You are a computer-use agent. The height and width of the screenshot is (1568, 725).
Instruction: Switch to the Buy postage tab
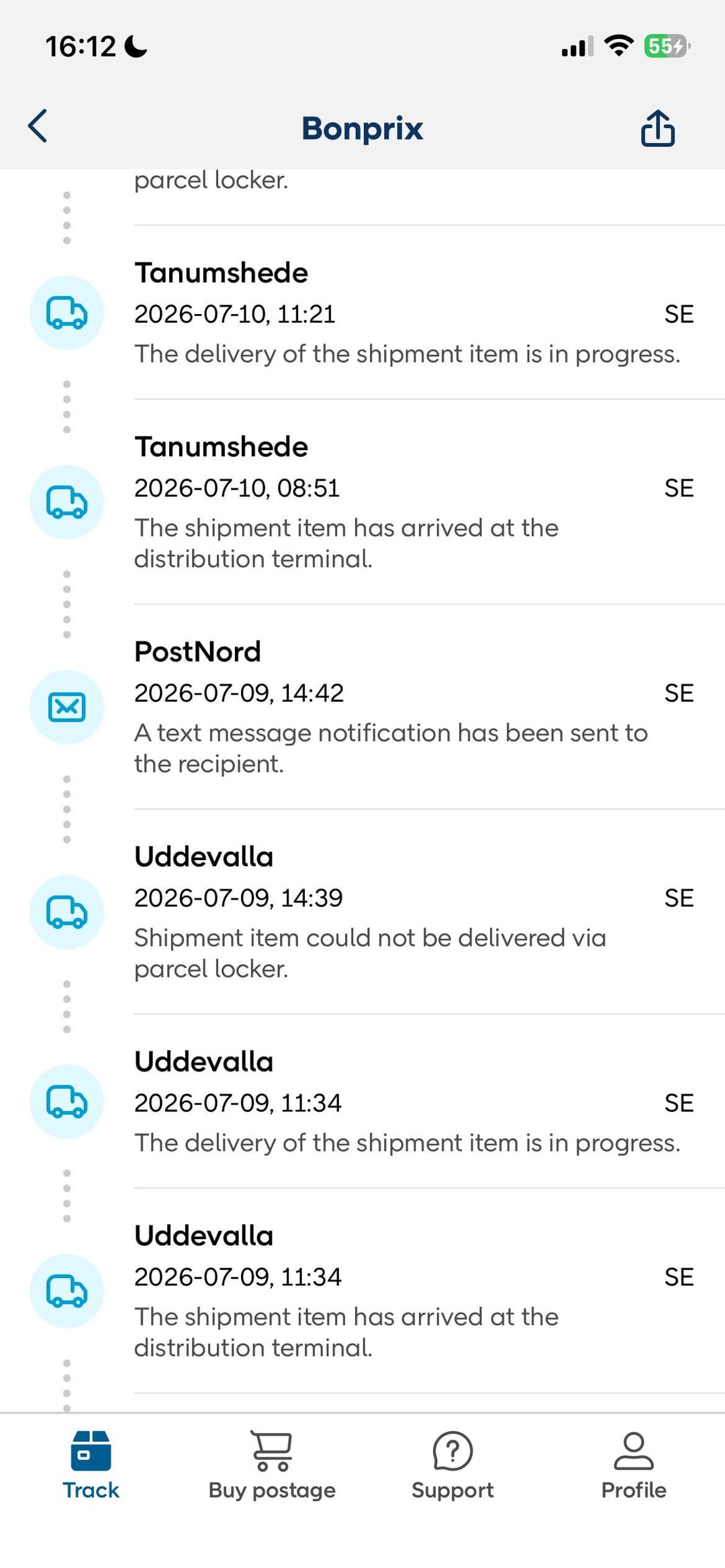click(272, 1466)
